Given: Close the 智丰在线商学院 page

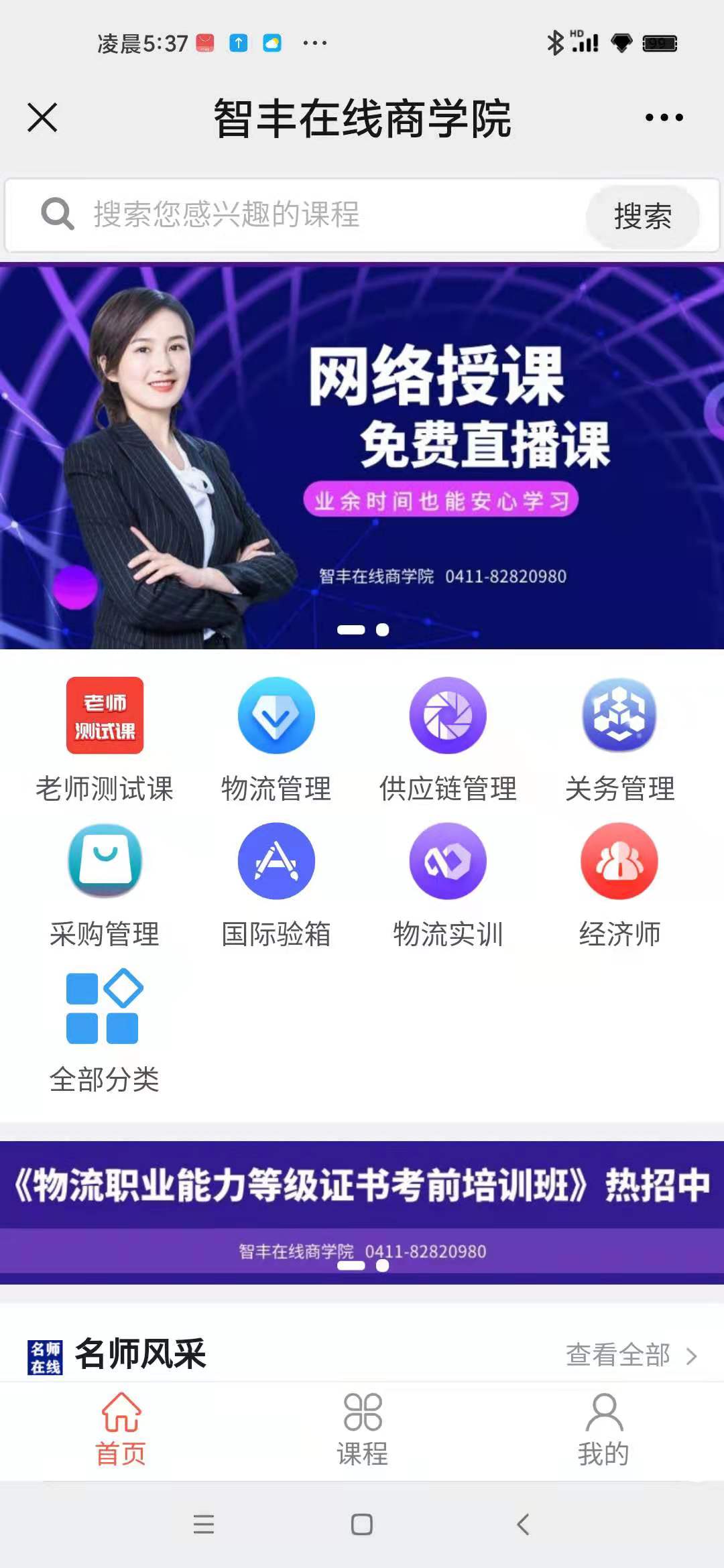Looking at the screenshot, I should pos(42,118).
